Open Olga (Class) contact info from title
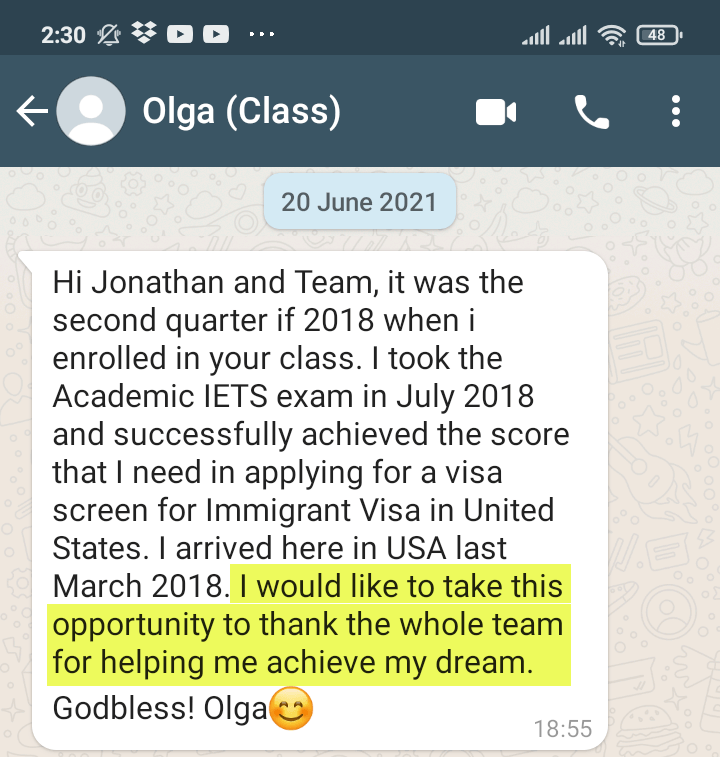 coord(242,111)
